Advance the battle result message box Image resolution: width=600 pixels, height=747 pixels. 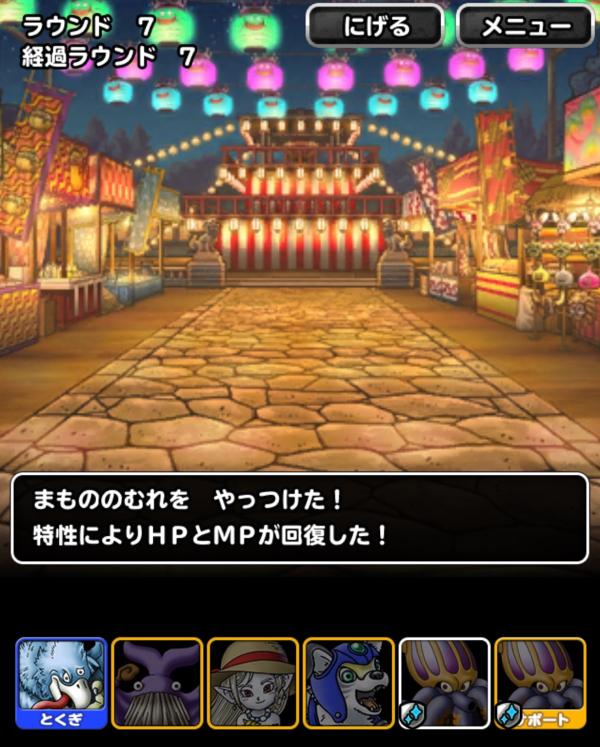click(300, 518)
